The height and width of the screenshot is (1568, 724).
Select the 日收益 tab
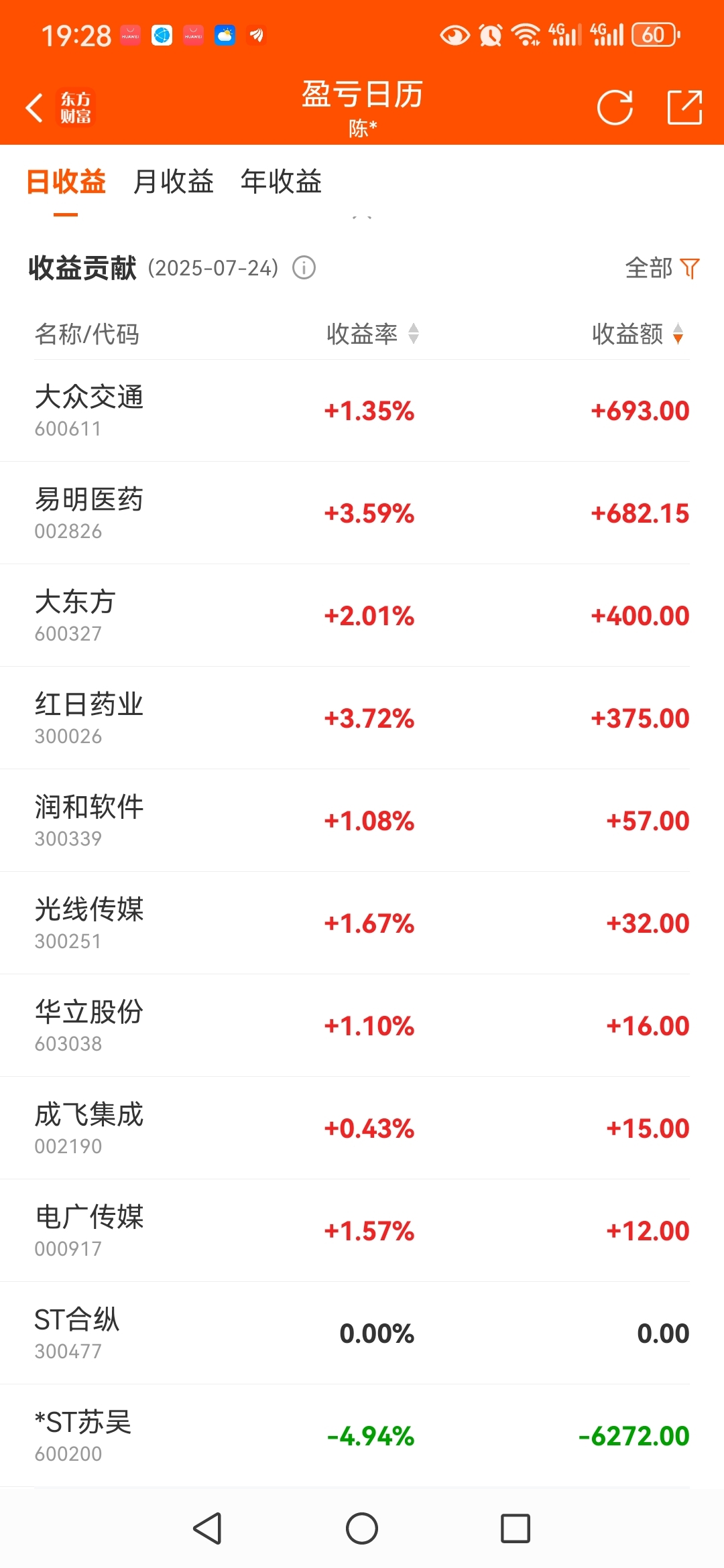click(66, 182)
